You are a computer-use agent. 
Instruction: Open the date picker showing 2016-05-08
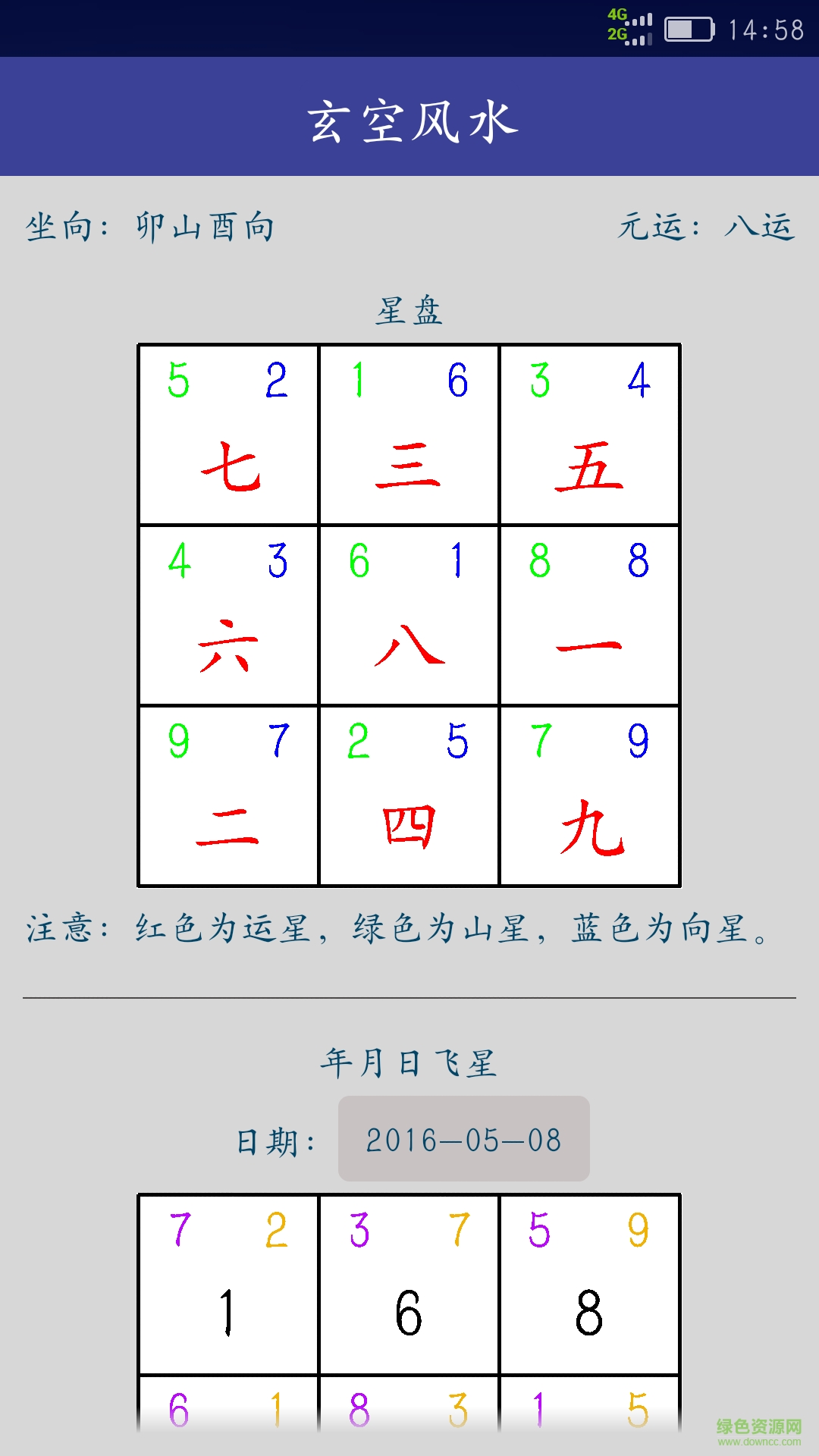click(463, 1139)
